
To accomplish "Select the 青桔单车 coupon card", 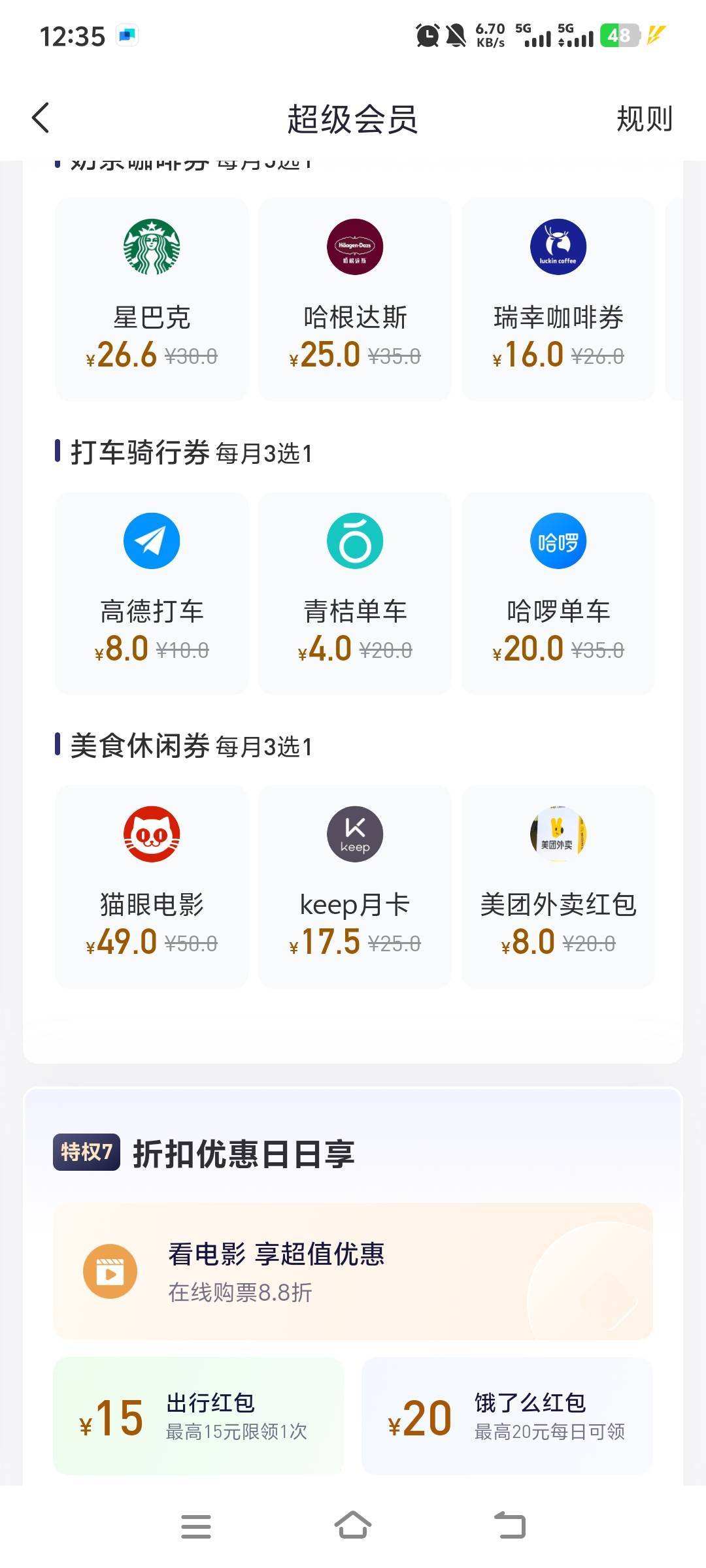I will click(355, 593).
